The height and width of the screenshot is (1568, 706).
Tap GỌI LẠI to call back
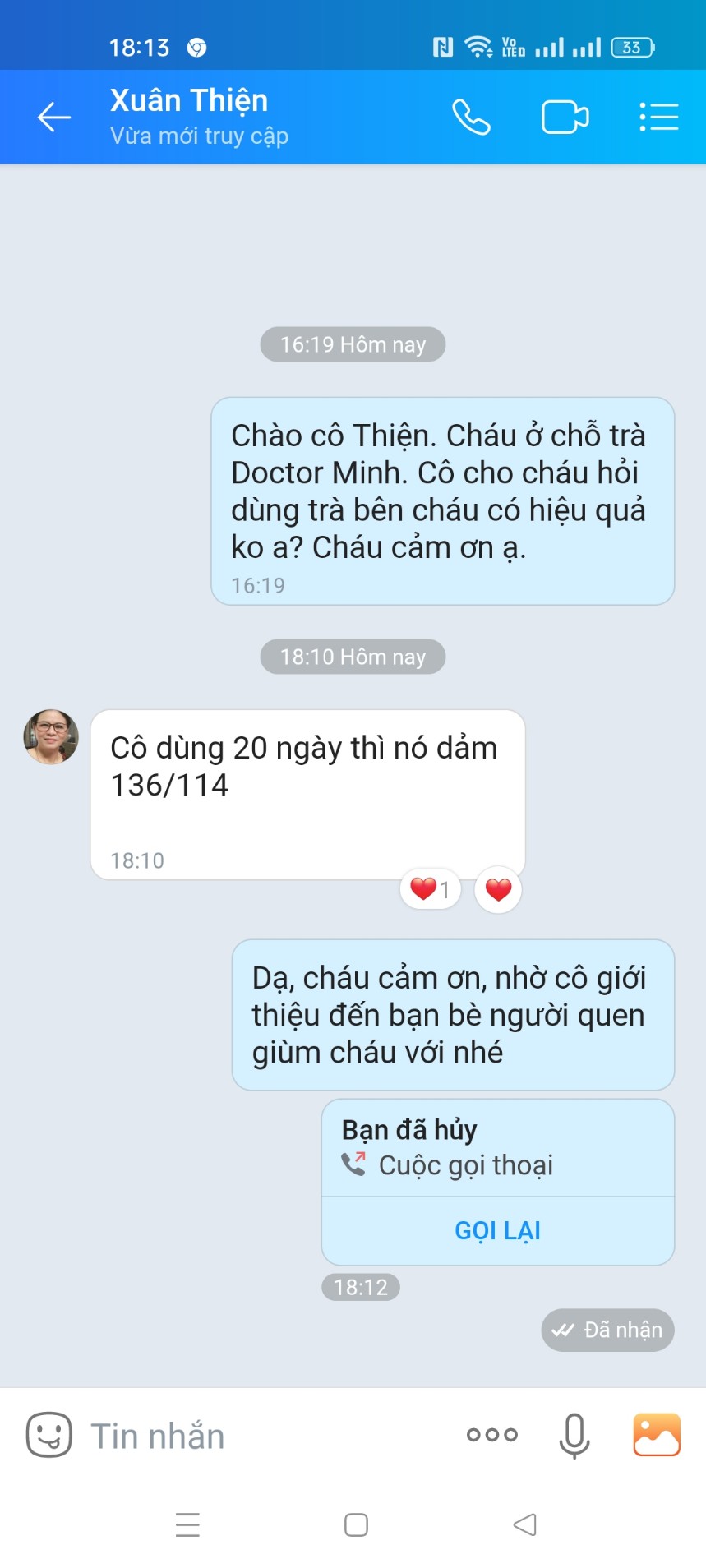(497, 1230)
